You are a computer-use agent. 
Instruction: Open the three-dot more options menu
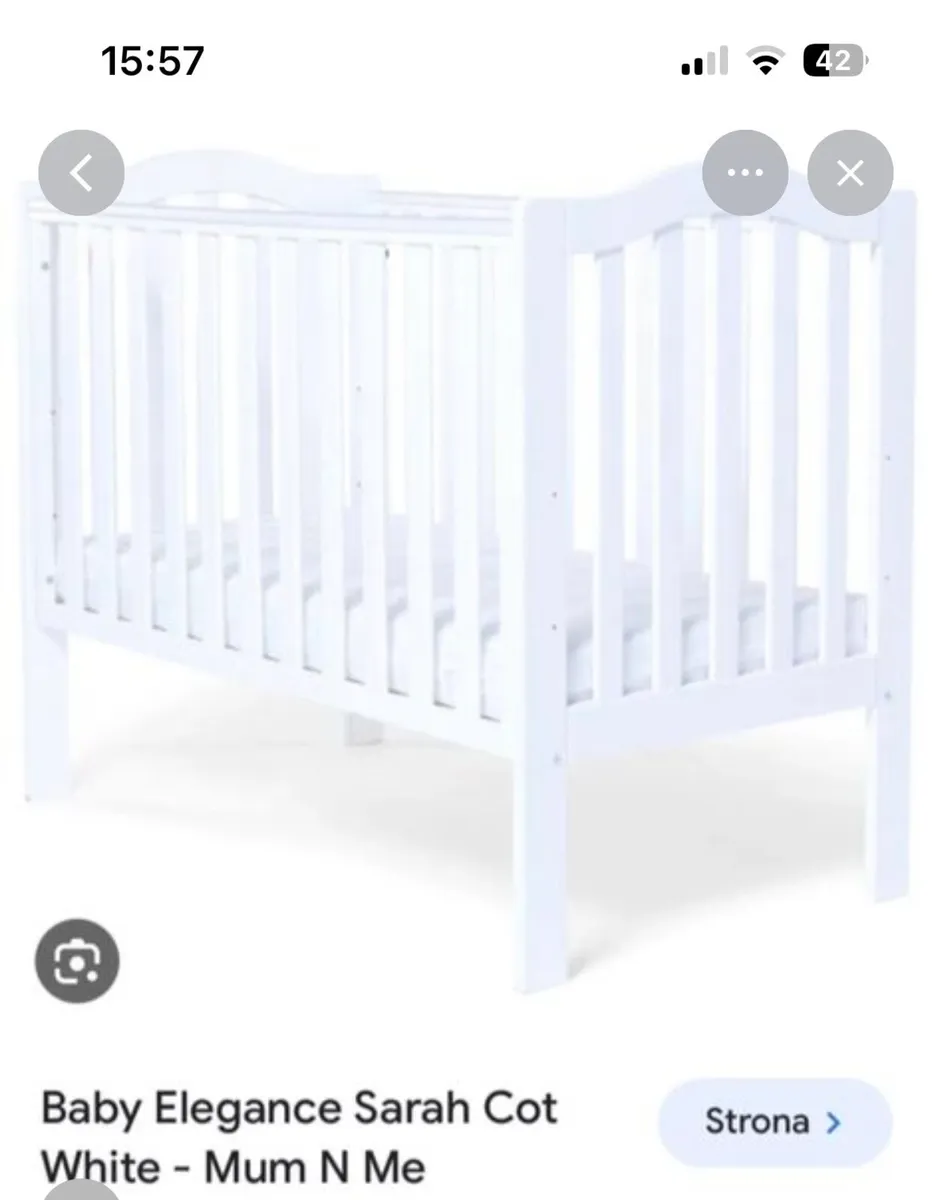[745, 172]
